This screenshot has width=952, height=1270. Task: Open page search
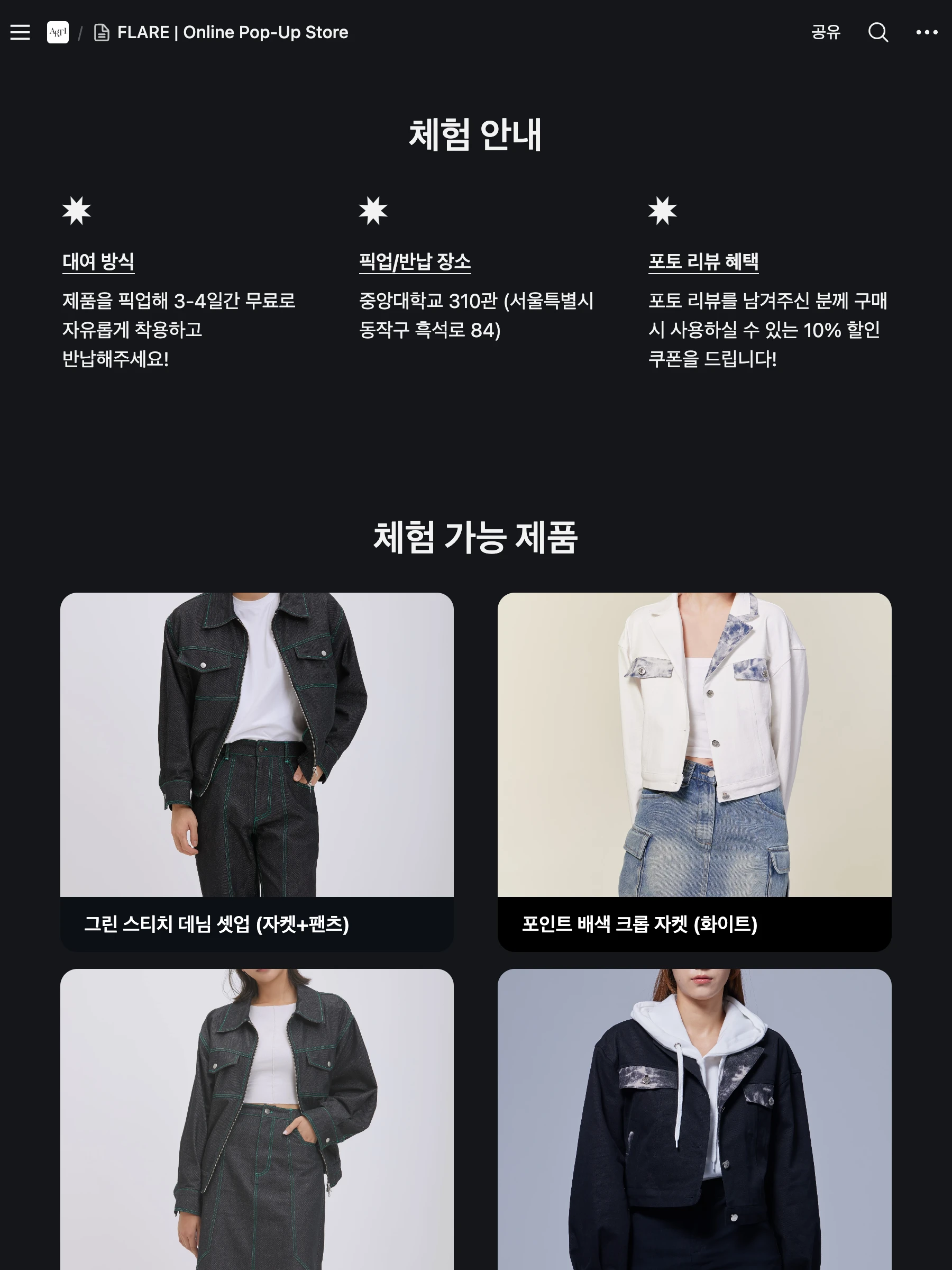[877, 32]
